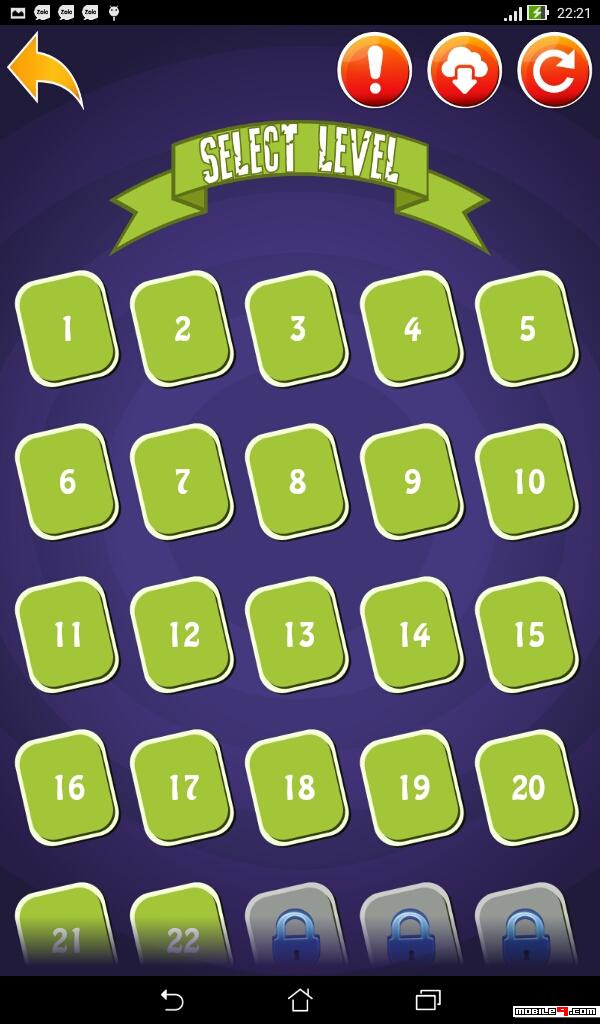Choose level 12
The height and width of the screenshot is (1024, 600).
click(182, 634)
